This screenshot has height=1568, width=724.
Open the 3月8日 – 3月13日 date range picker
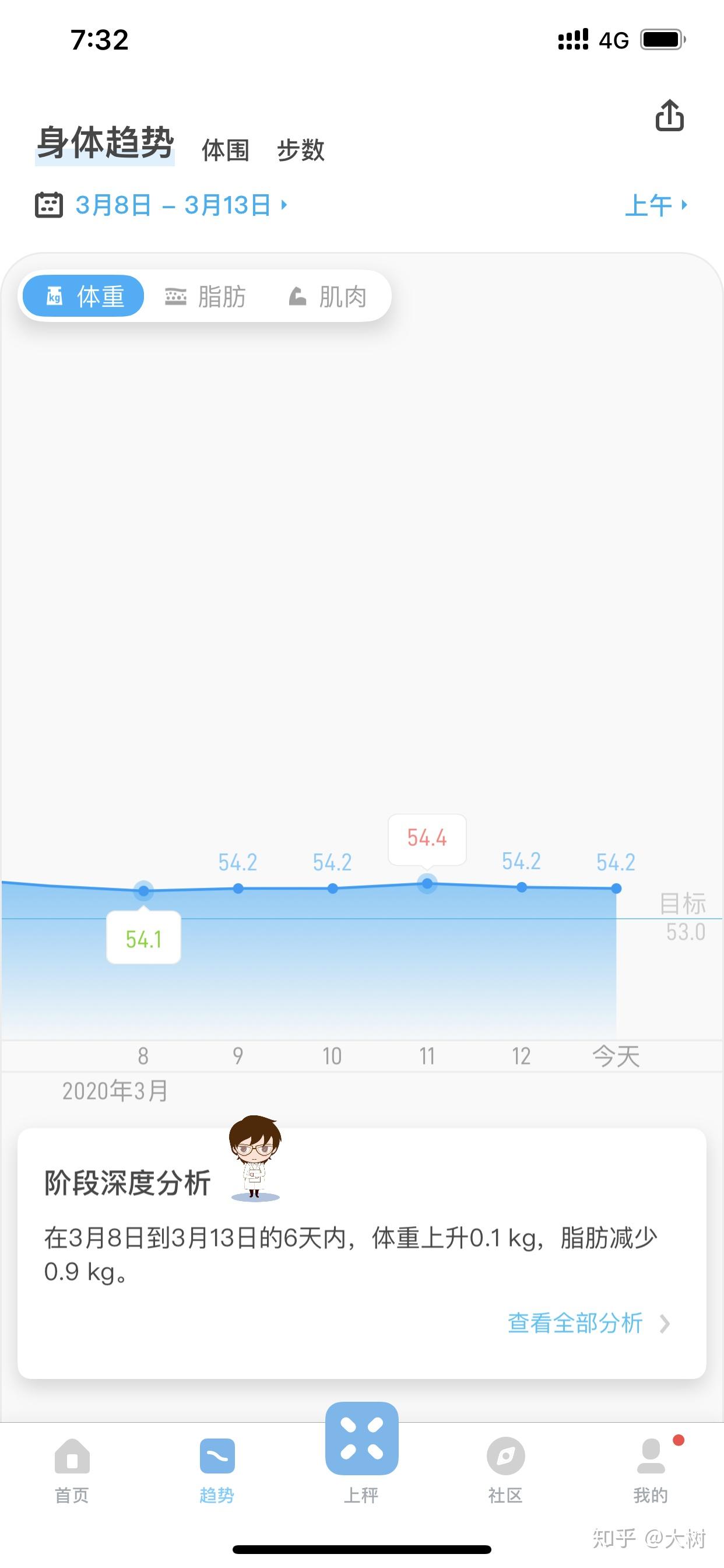(x=173, y=205)
